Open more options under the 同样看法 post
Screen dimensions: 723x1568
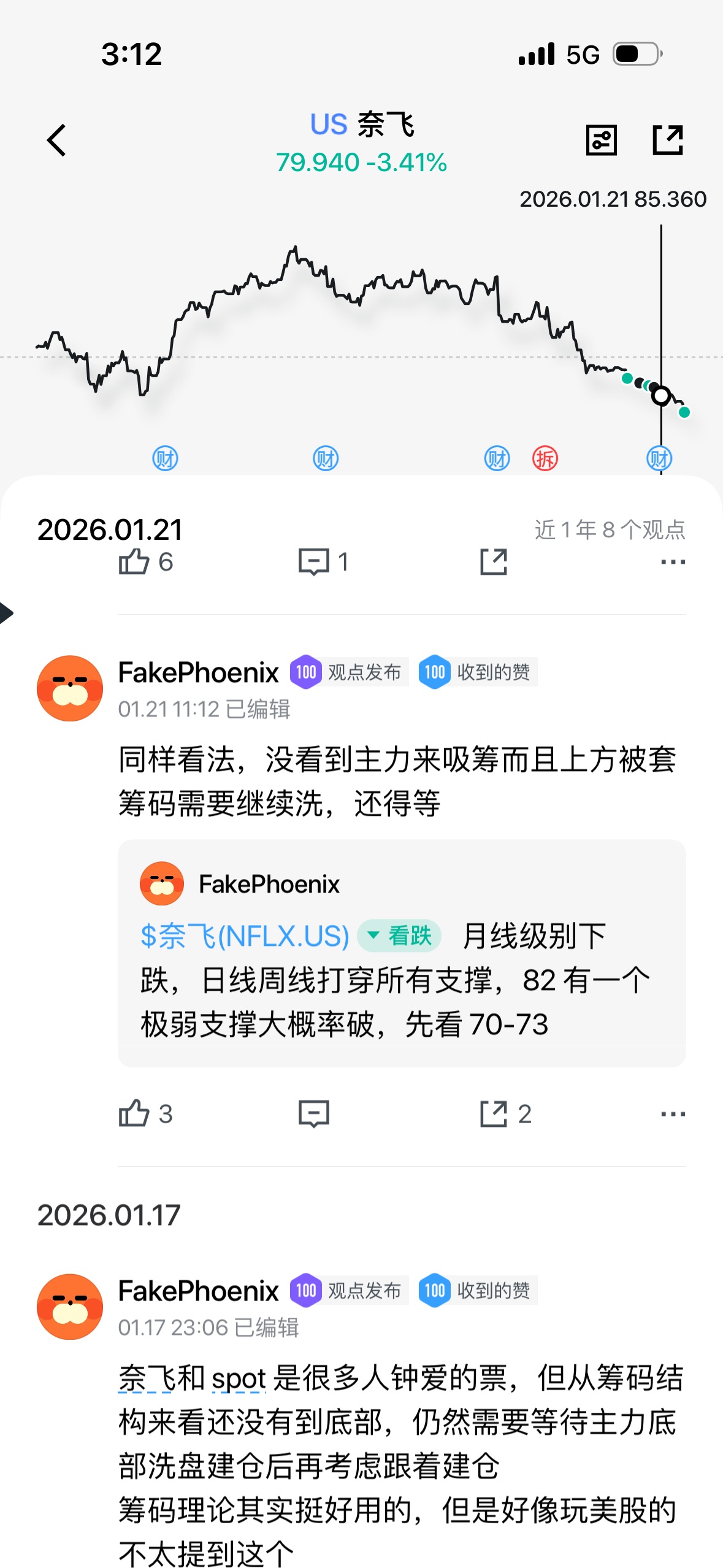(x=673, y=1113)
